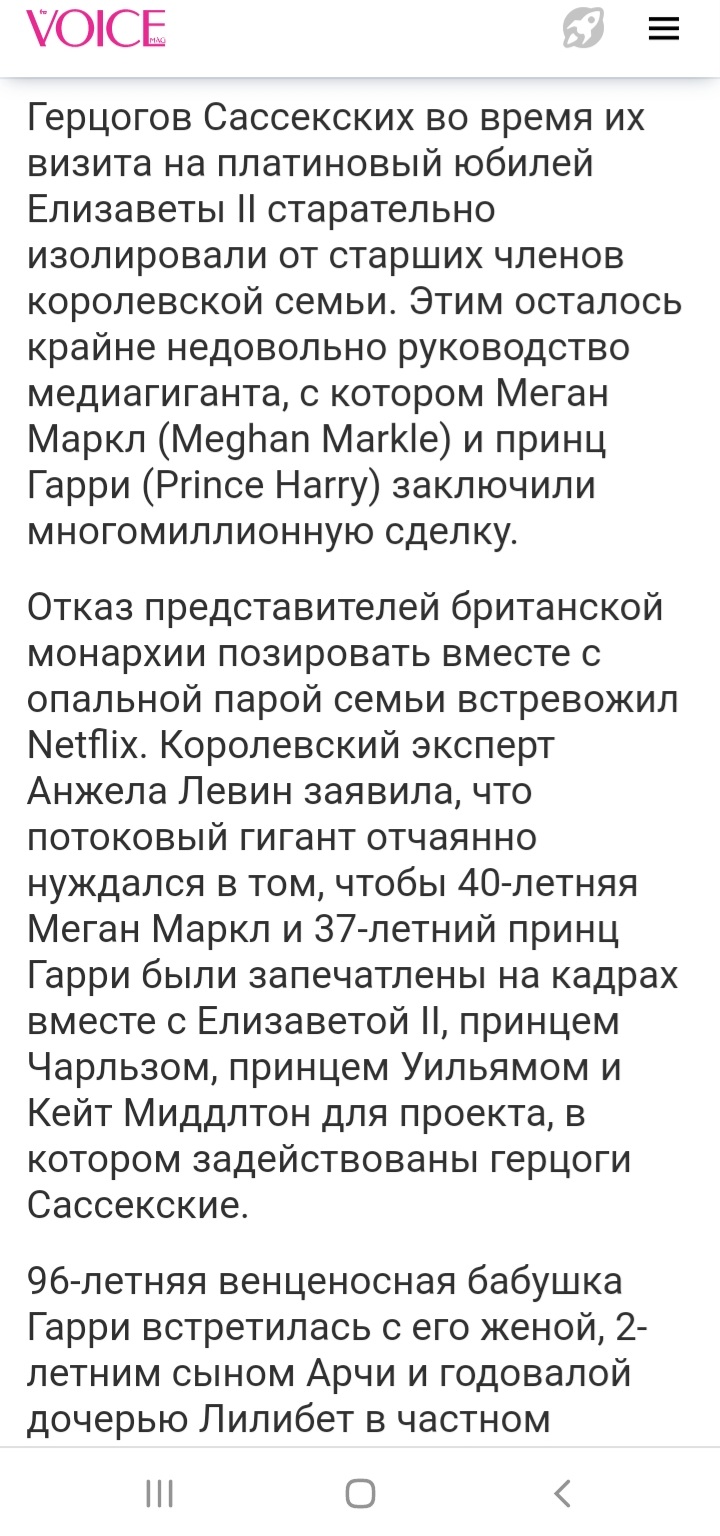
Task: Tap the system home button
Action: (360, 1494)
